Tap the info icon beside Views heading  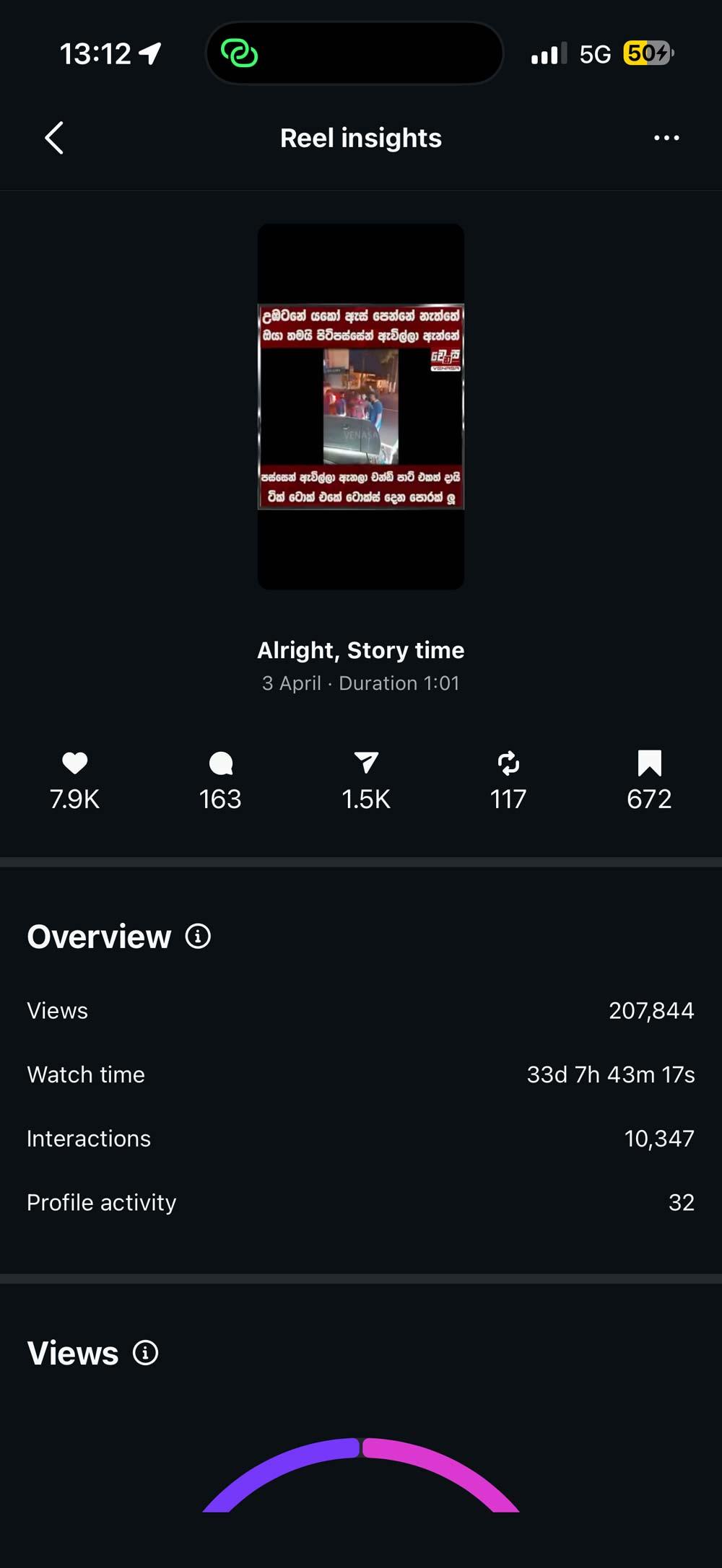pos(145,1353)
